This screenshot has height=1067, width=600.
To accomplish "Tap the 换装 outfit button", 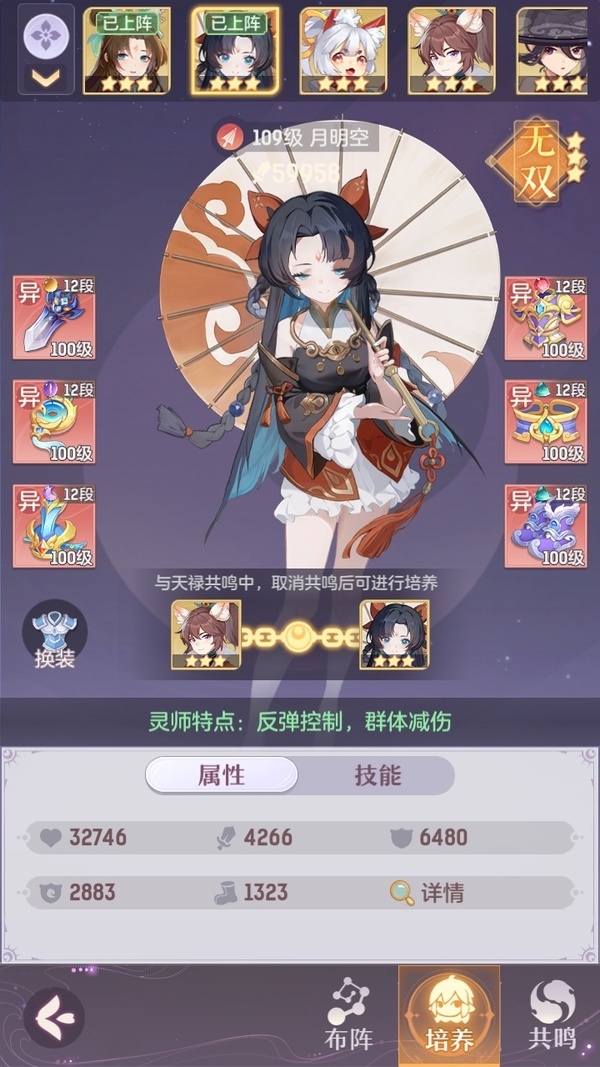I will point(54,636).
